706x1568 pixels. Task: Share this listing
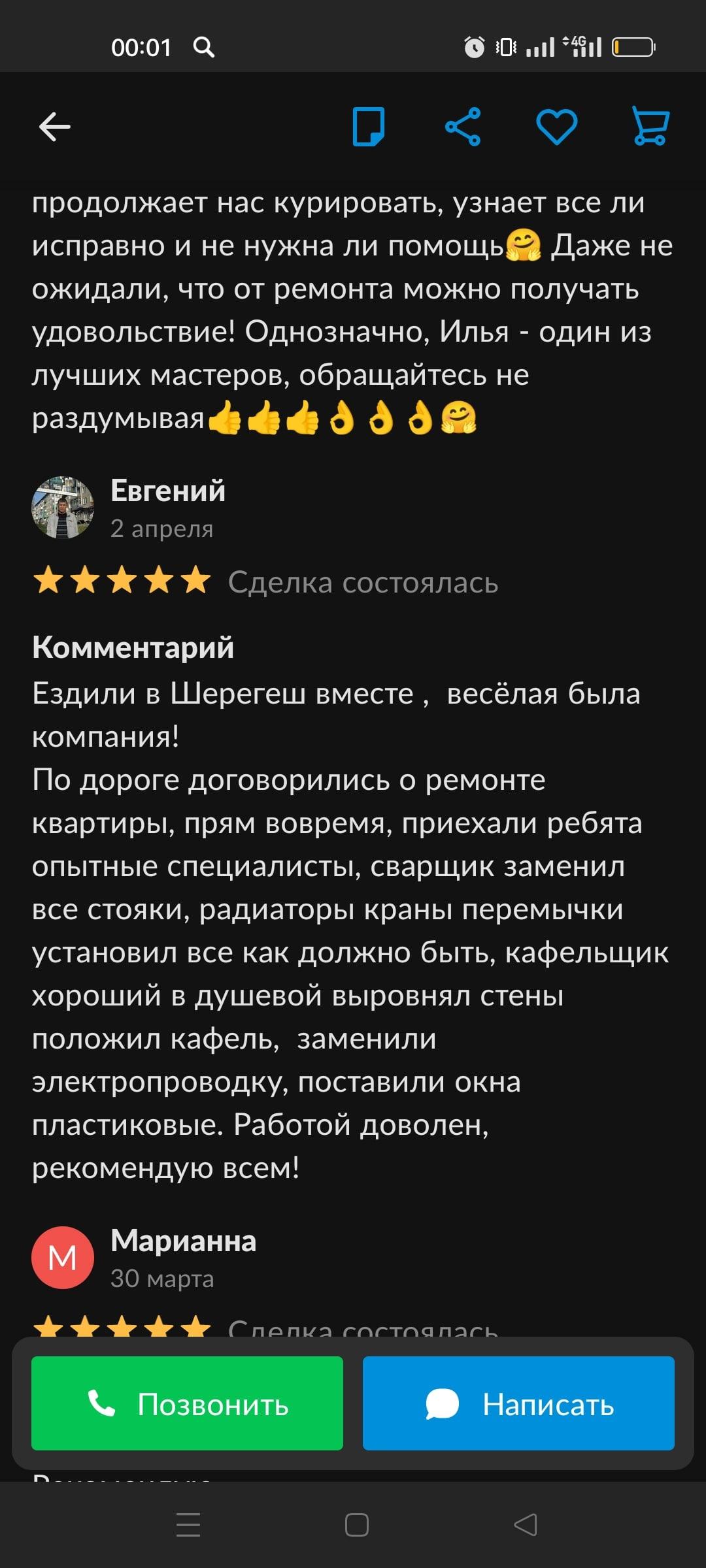(x=463, y=127)
